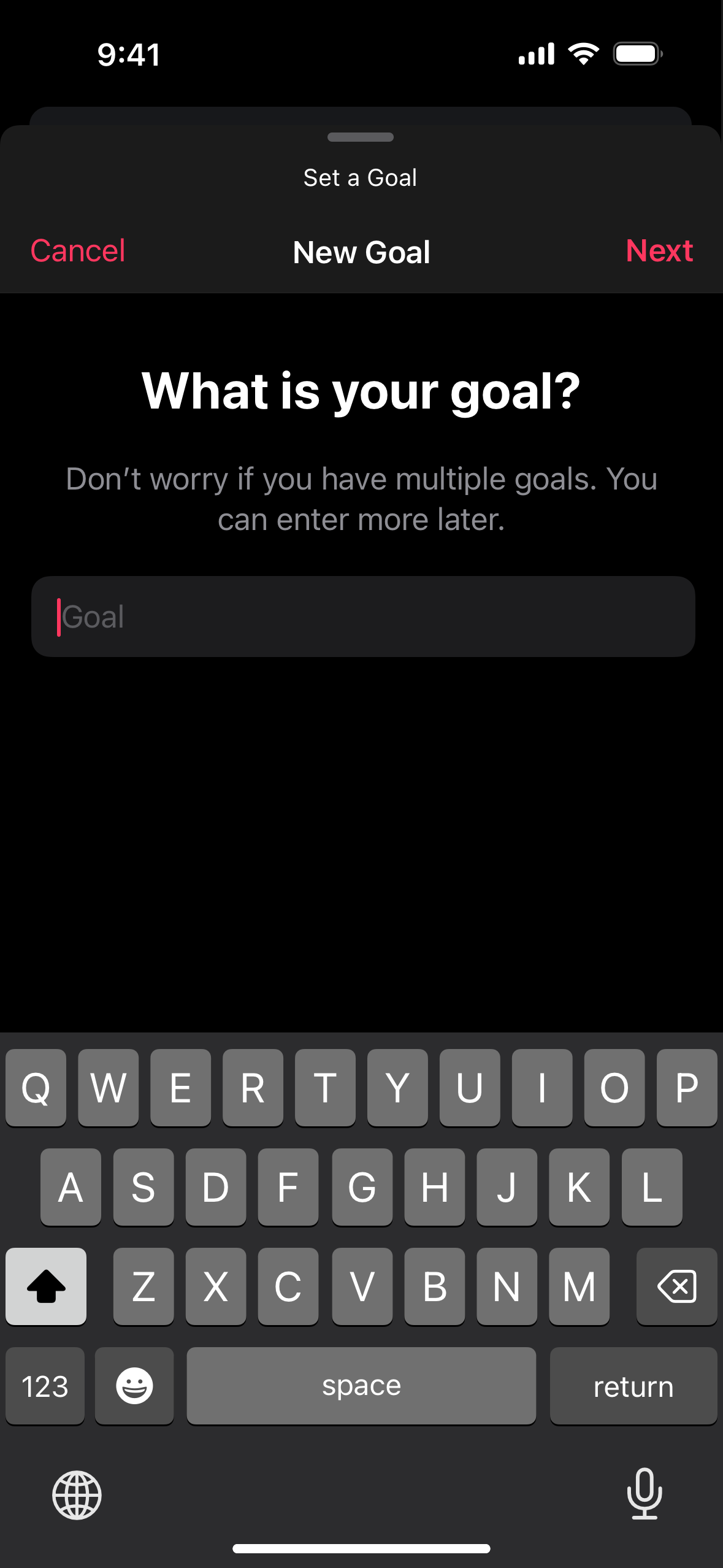This screenshot has width=723, height=1568.
Task: Switch keyboard to 123 numbers layout
Action: pos(45,1386)
